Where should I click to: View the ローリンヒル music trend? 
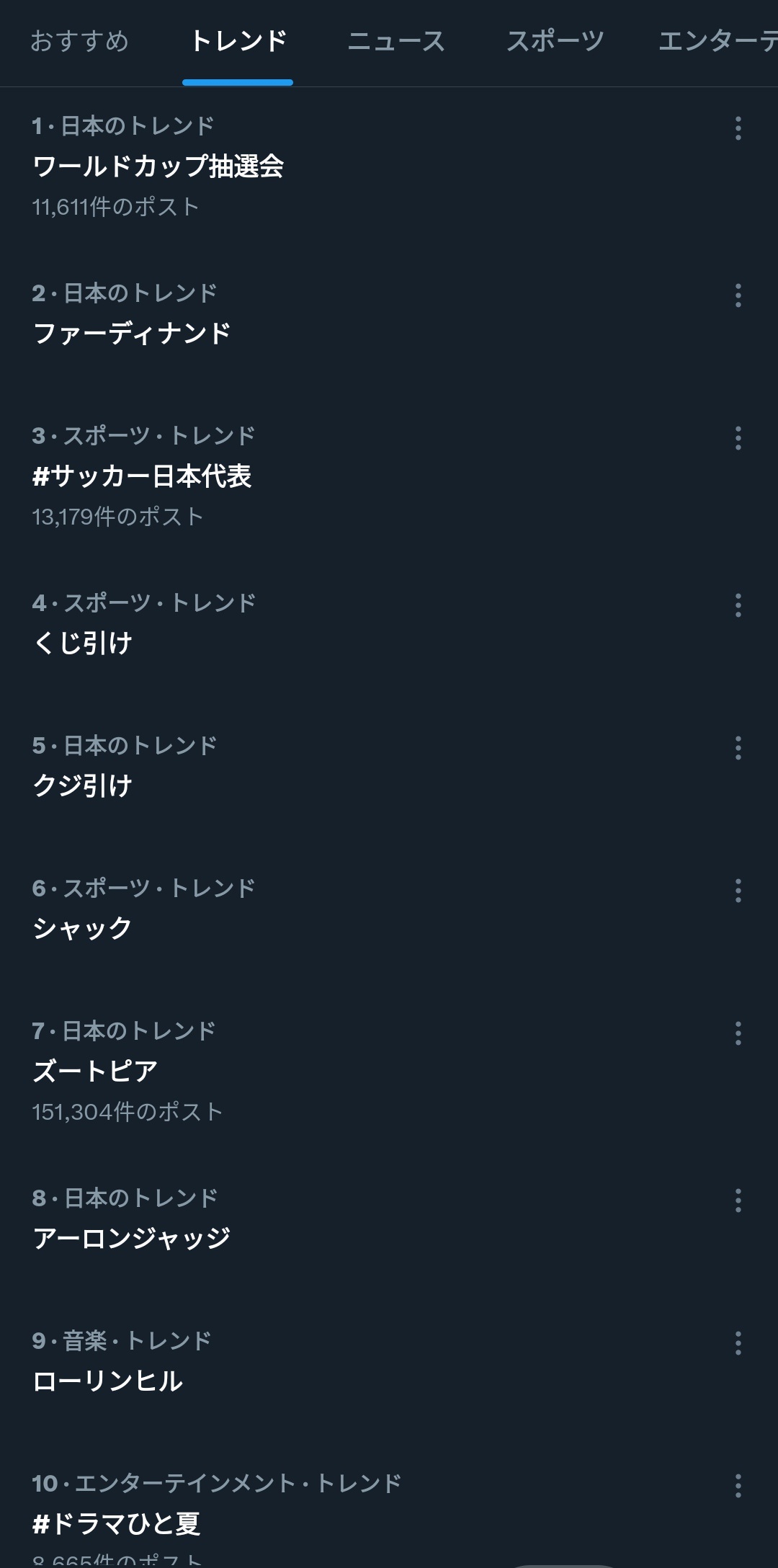click(x=108, y=1381)
